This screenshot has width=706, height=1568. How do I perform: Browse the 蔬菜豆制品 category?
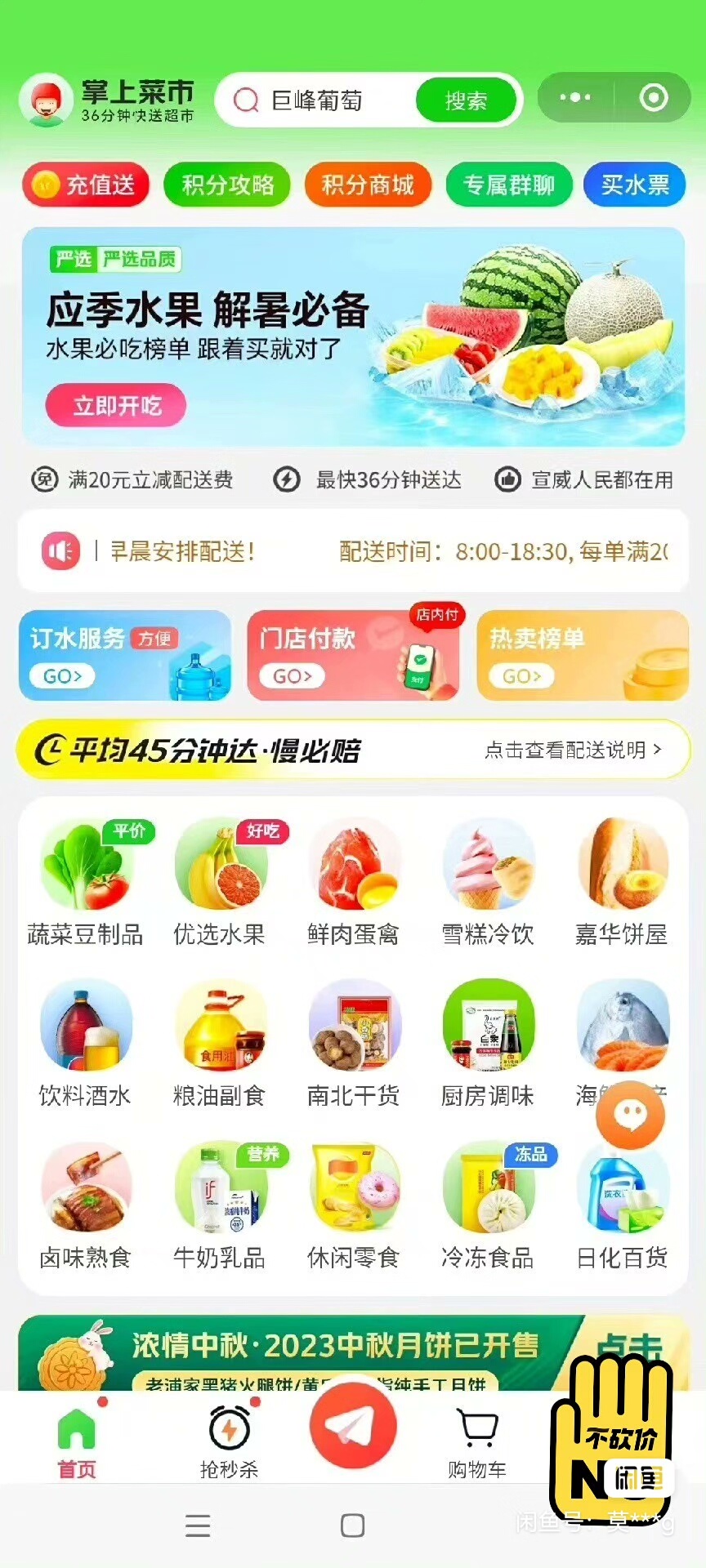(x=85, y=882)
